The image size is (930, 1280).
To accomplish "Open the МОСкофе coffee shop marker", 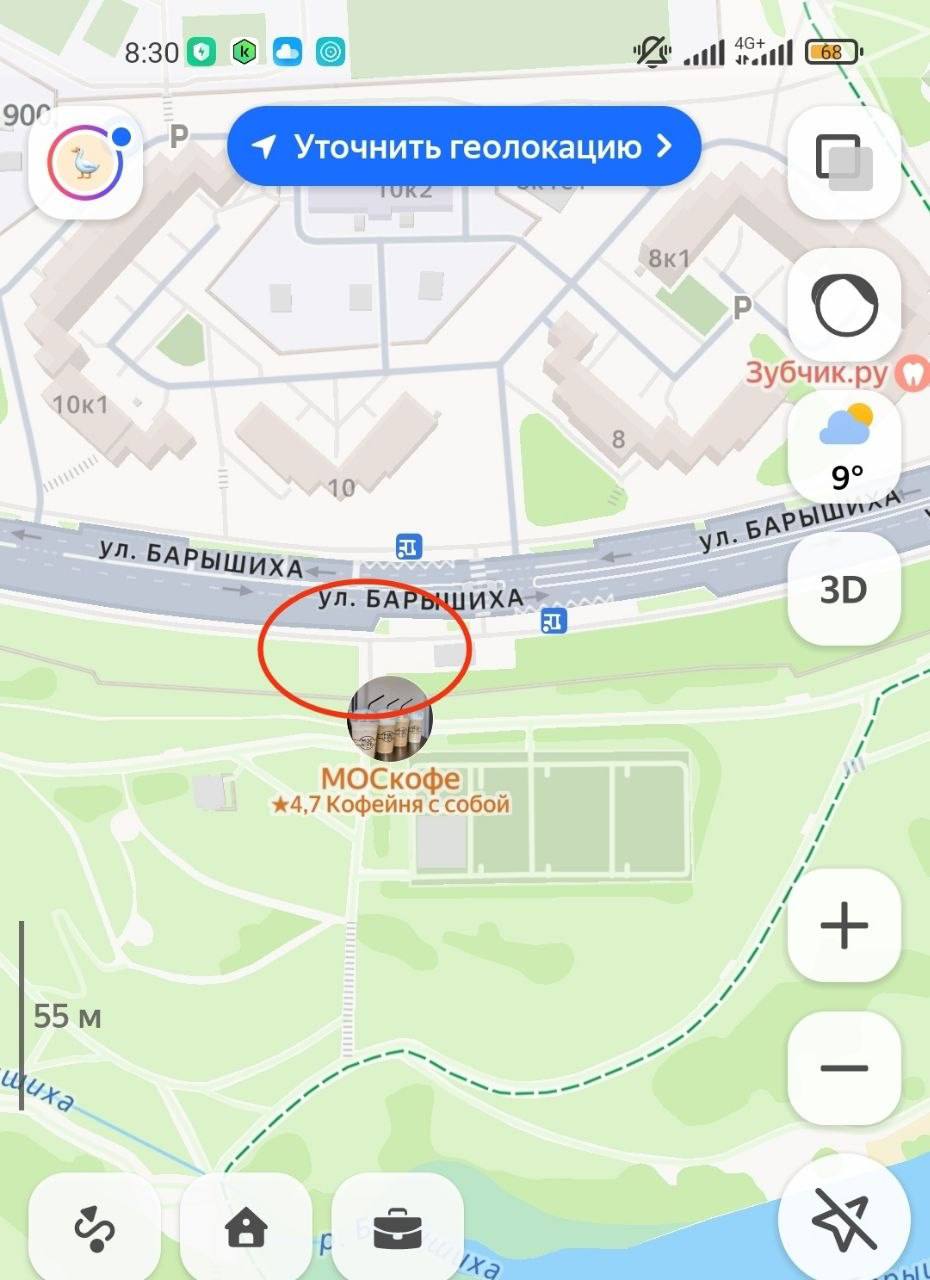I will tap(390, 718).
